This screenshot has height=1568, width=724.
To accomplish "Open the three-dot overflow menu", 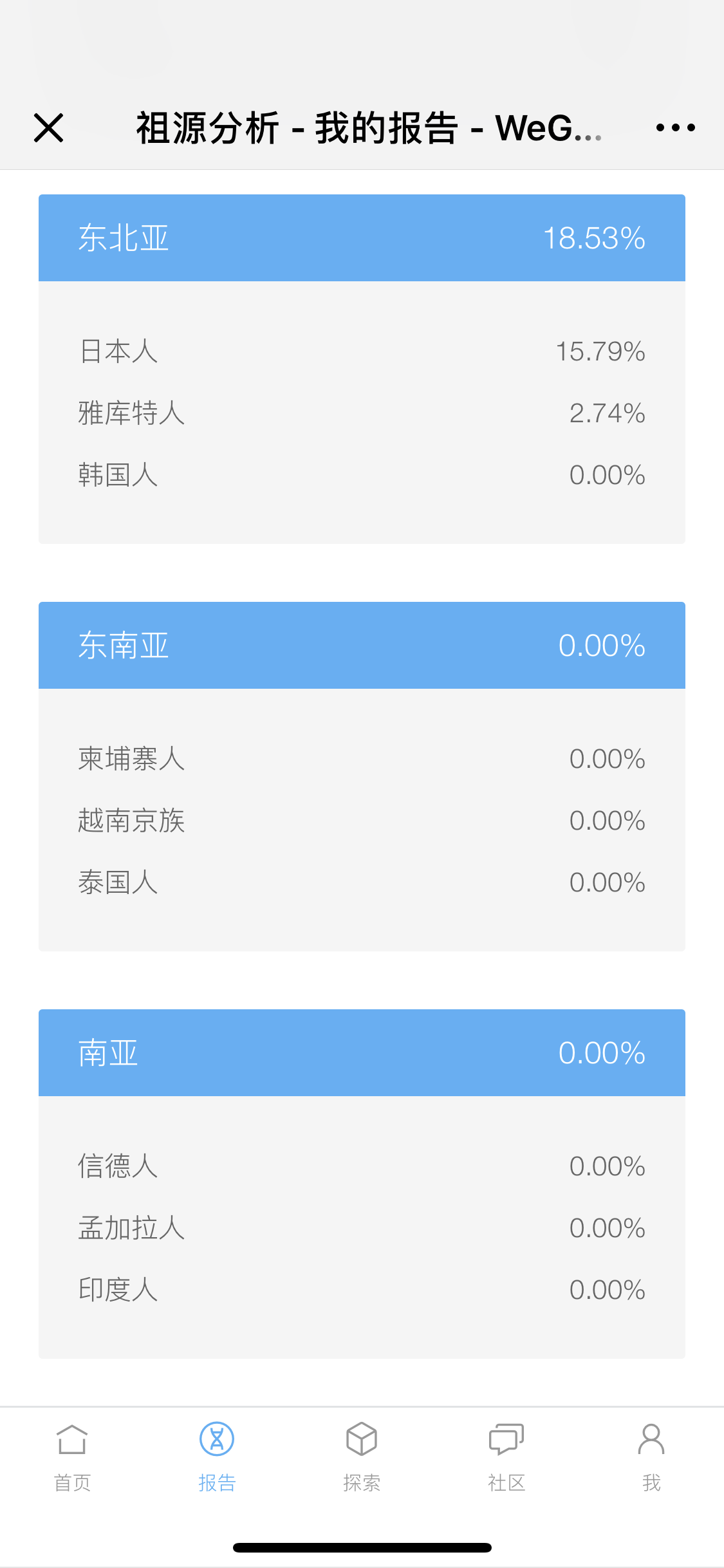I will [675, 127].
